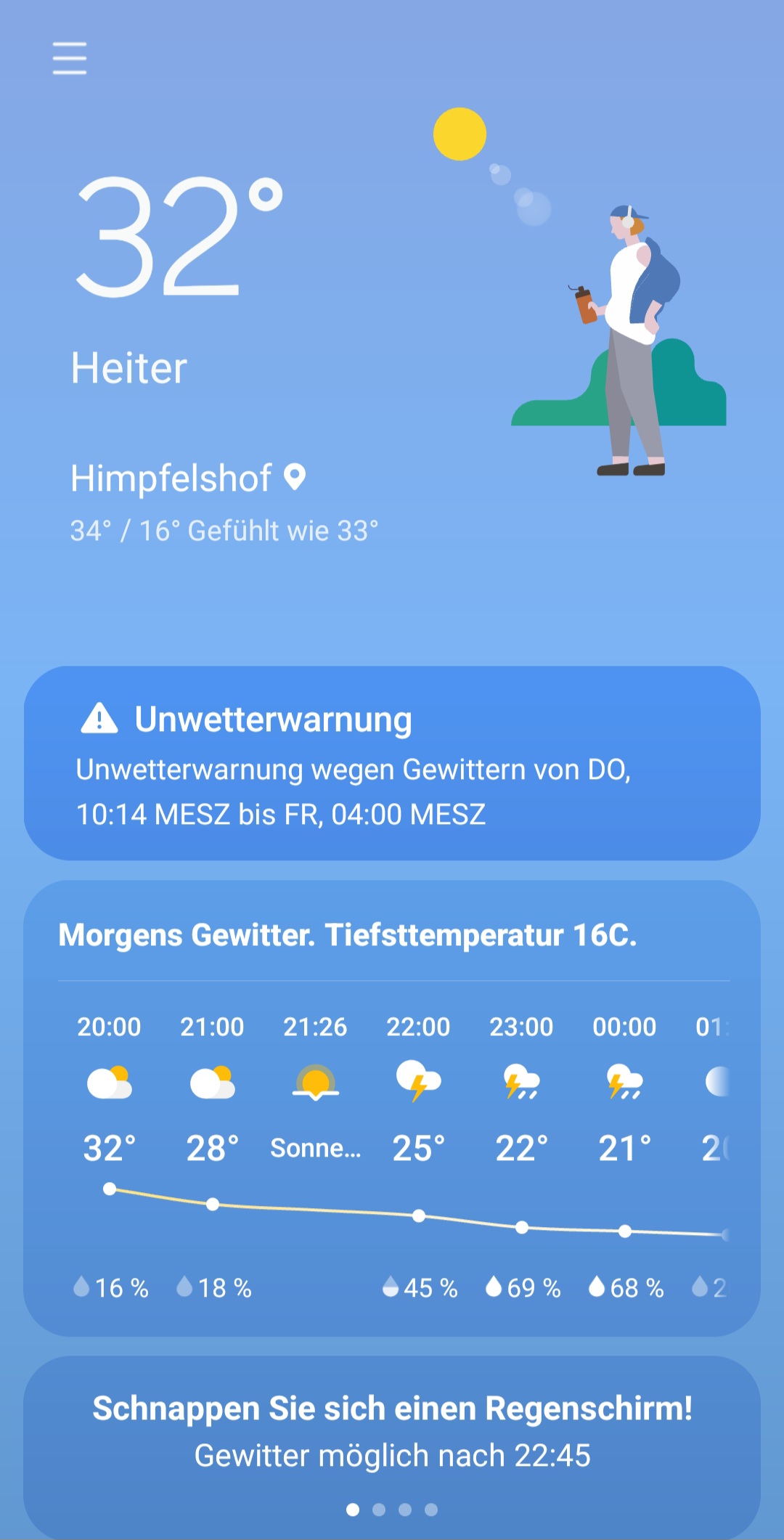The height and width of the screenshot is (1540, 784).
Task: Open the Unwetterwarnung storm alert card
Action: click(392, 762)
